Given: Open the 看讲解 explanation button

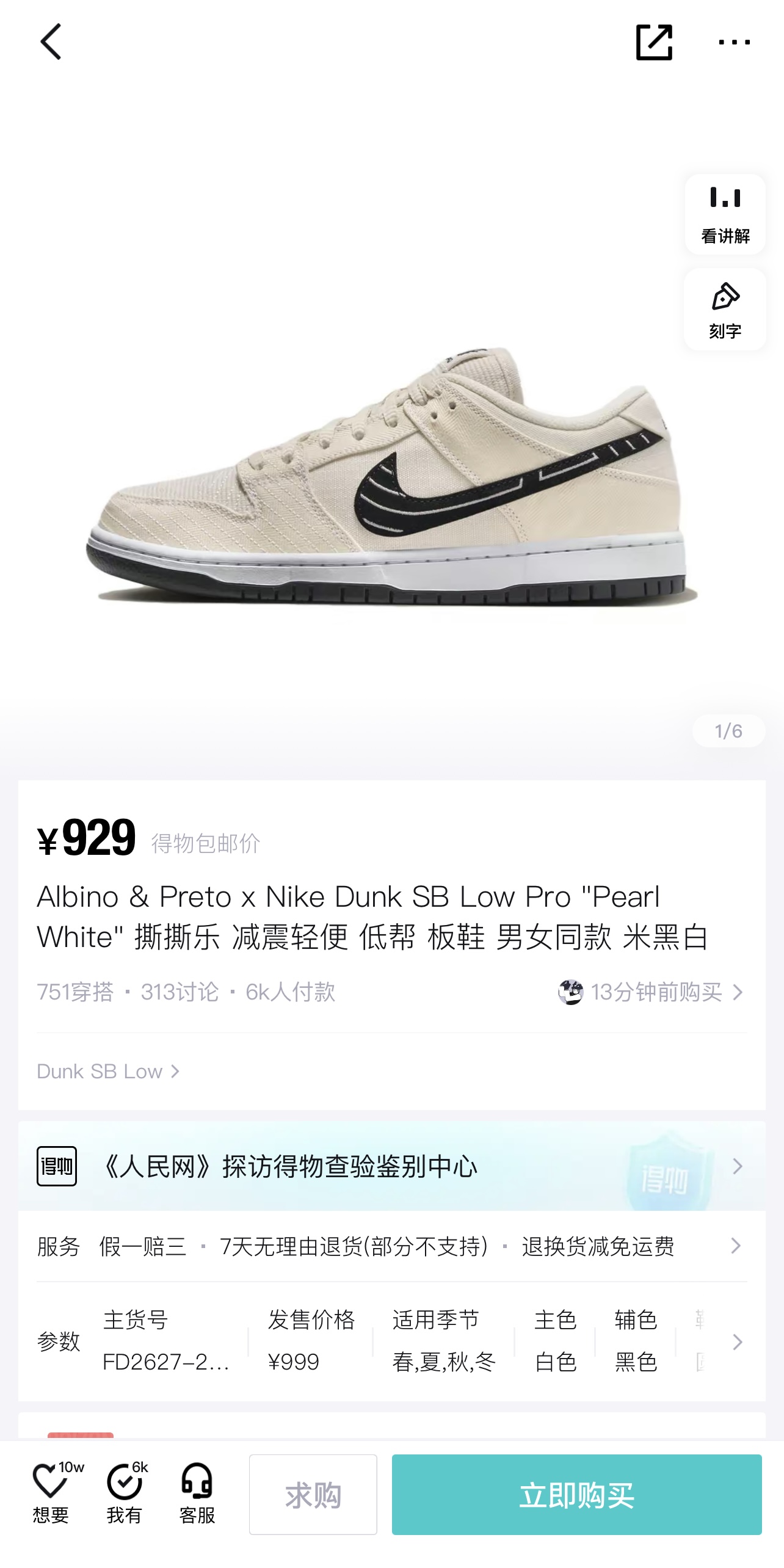Looking at the screenshot, I should [725, 214].
